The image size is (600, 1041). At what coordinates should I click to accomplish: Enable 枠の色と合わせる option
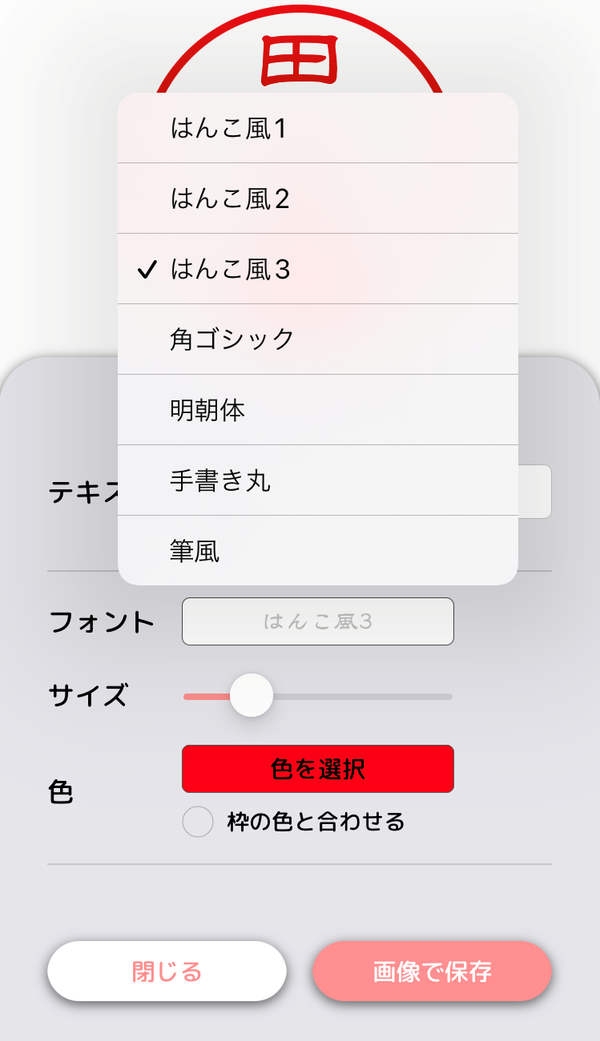tap(198, 822)
